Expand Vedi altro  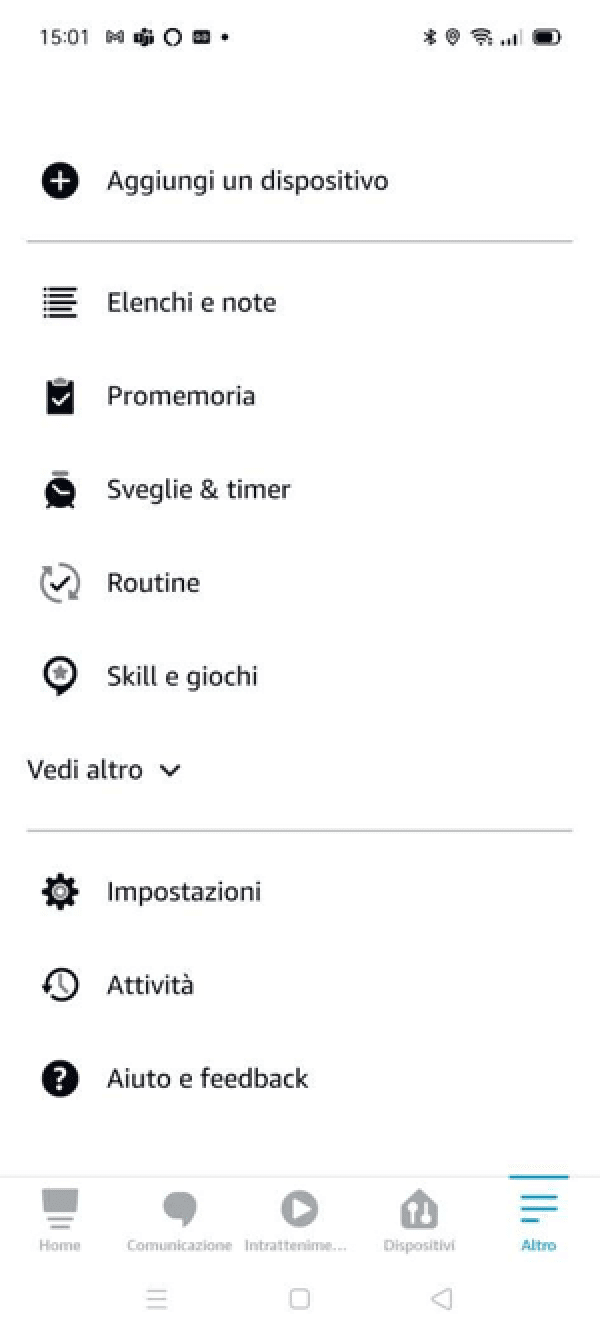click(104, 770)
